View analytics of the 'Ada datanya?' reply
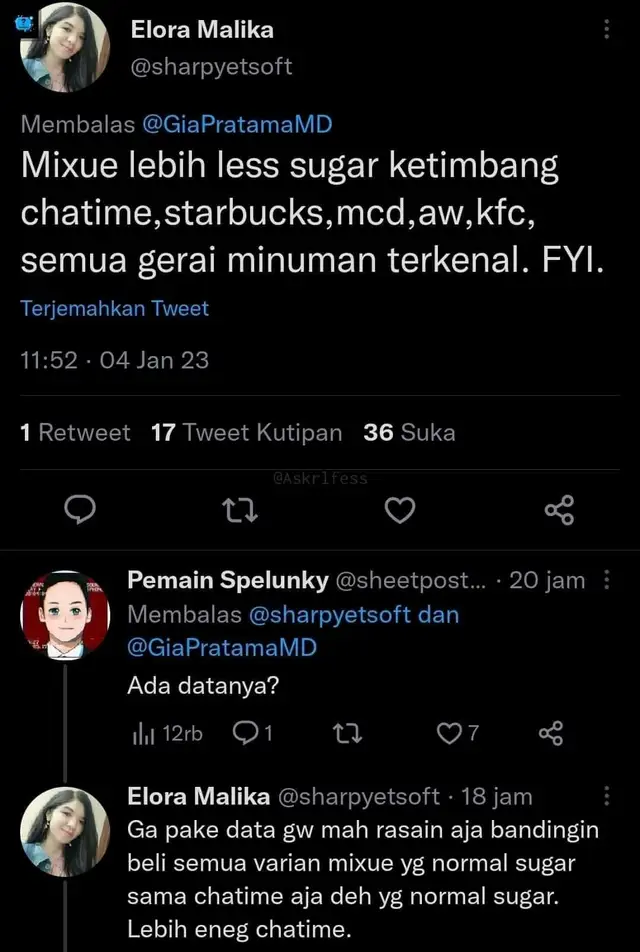This screenshot has height=952, width=640. (x=166, y=734)
